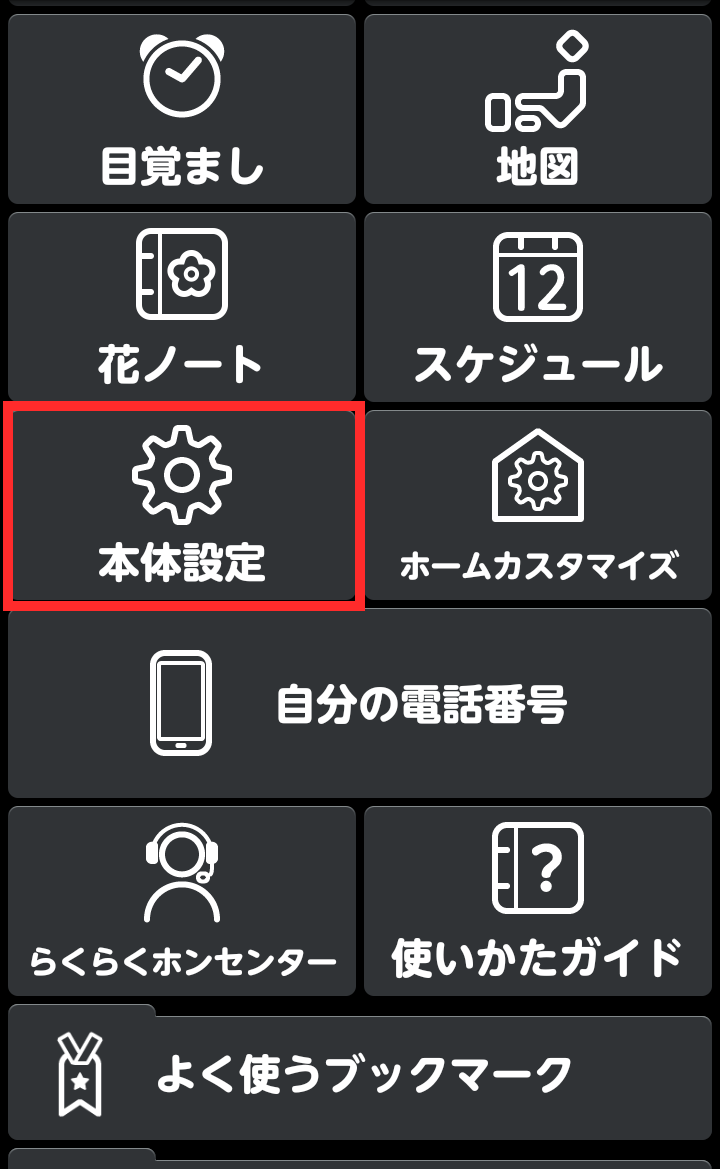View 自分の電話番号

tap(360, 703)
